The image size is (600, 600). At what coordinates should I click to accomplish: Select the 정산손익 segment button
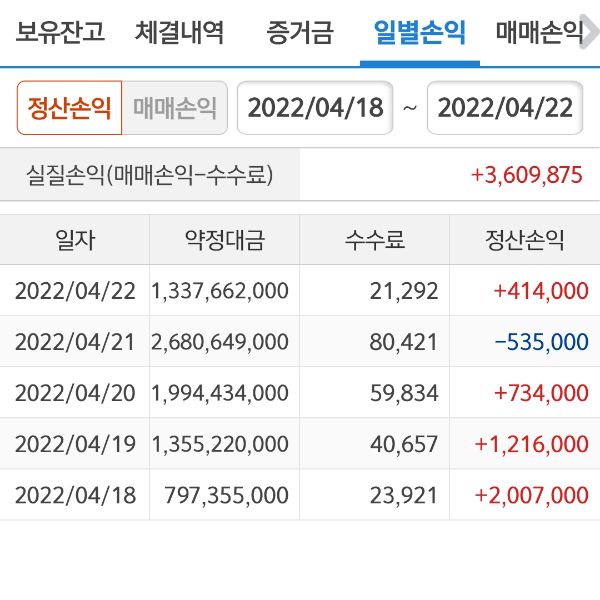coord(69,108)
